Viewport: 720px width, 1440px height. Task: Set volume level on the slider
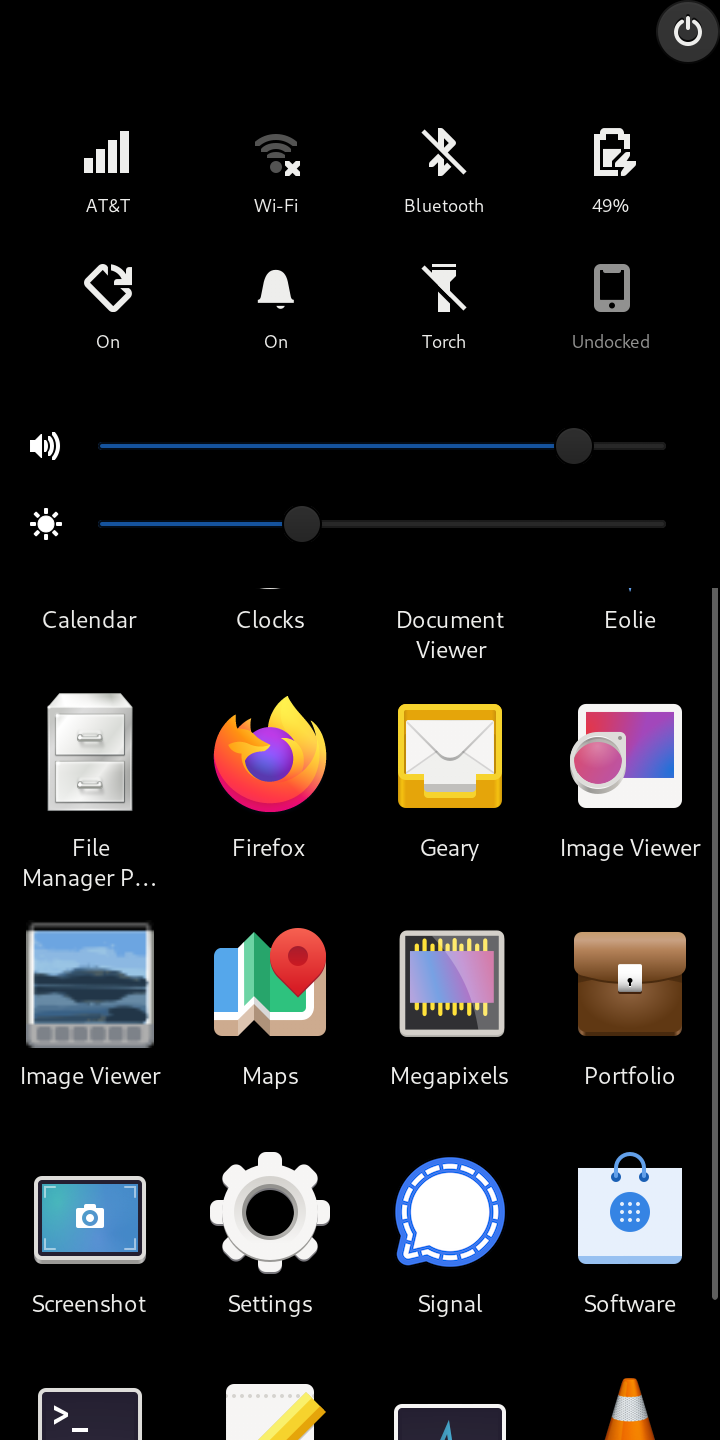(574, 446)
